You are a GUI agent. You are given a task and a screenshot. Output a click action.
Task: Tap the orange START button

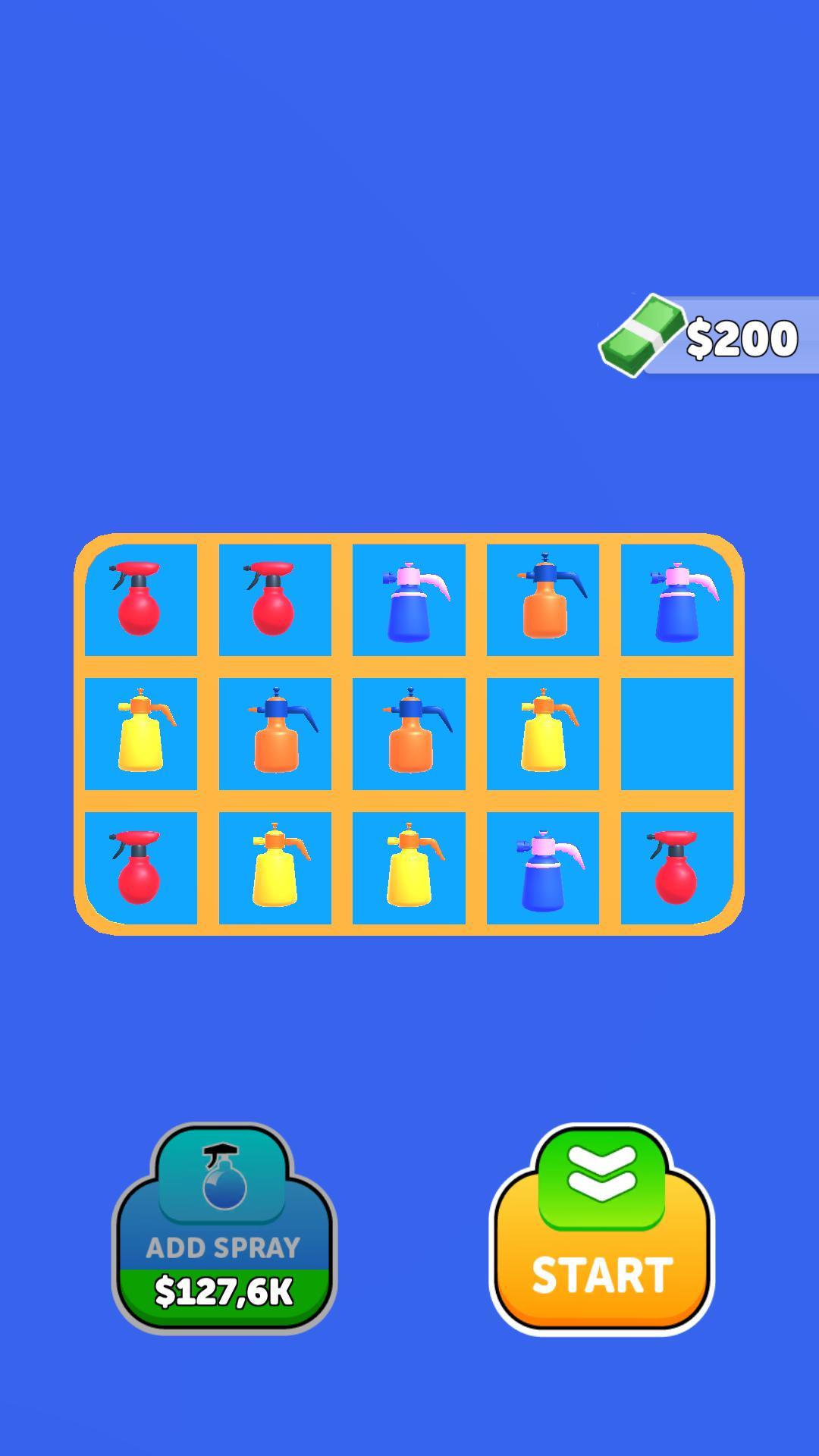click(x=601, y=1244)
